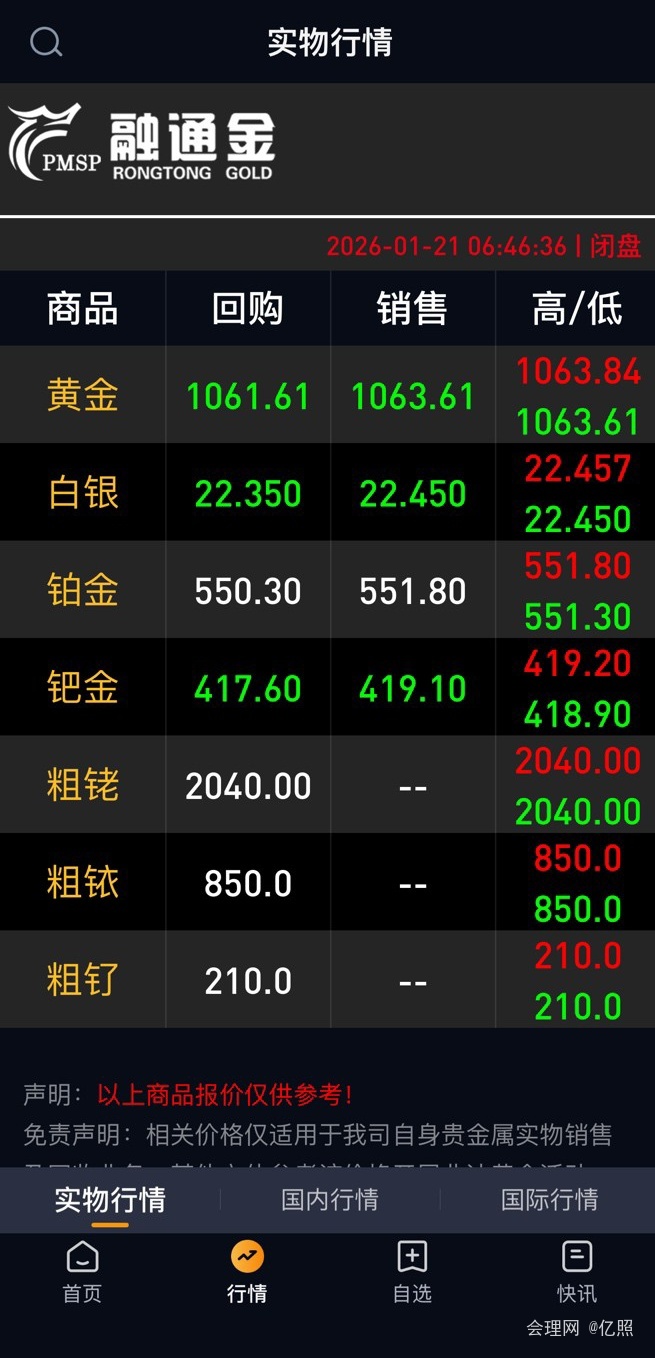
Task: Switch to the 国内行情 tab
Action: click(x=329, y=1199)
